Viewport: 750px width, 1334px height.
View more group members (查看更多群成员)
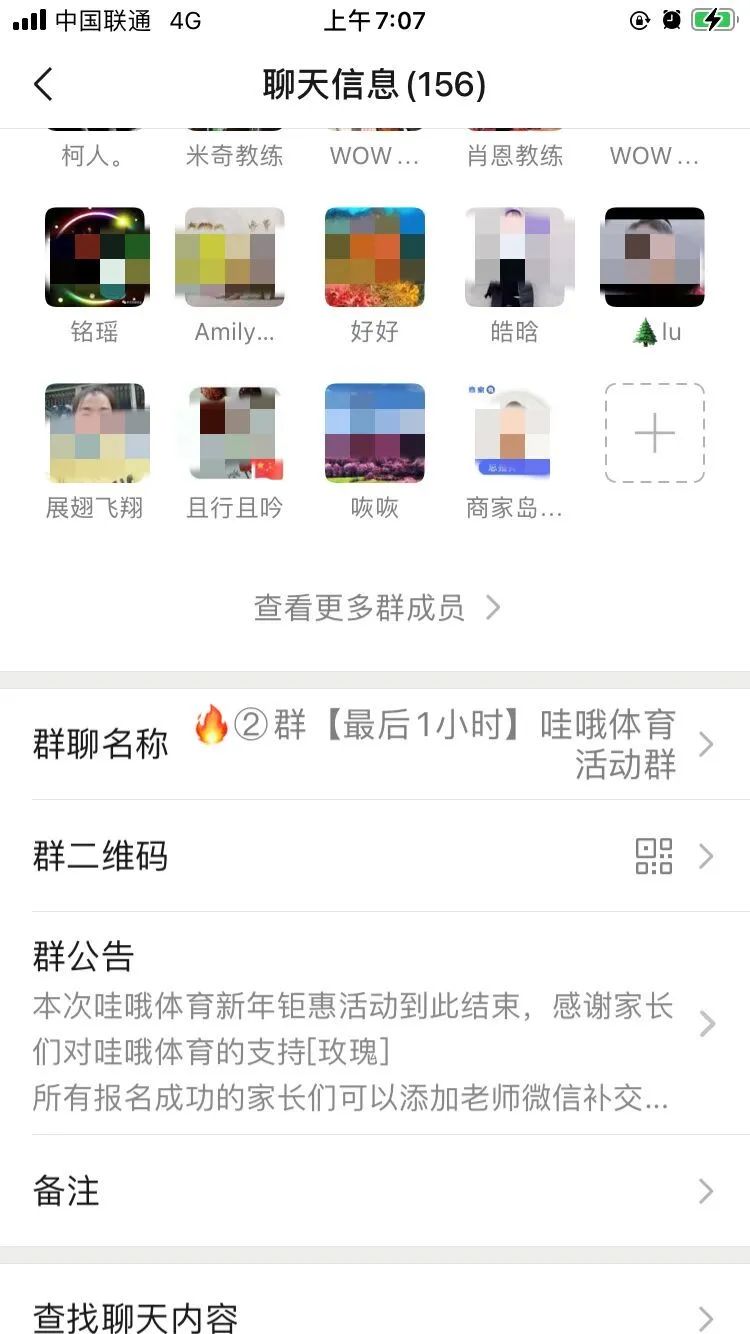click(375, 607)
